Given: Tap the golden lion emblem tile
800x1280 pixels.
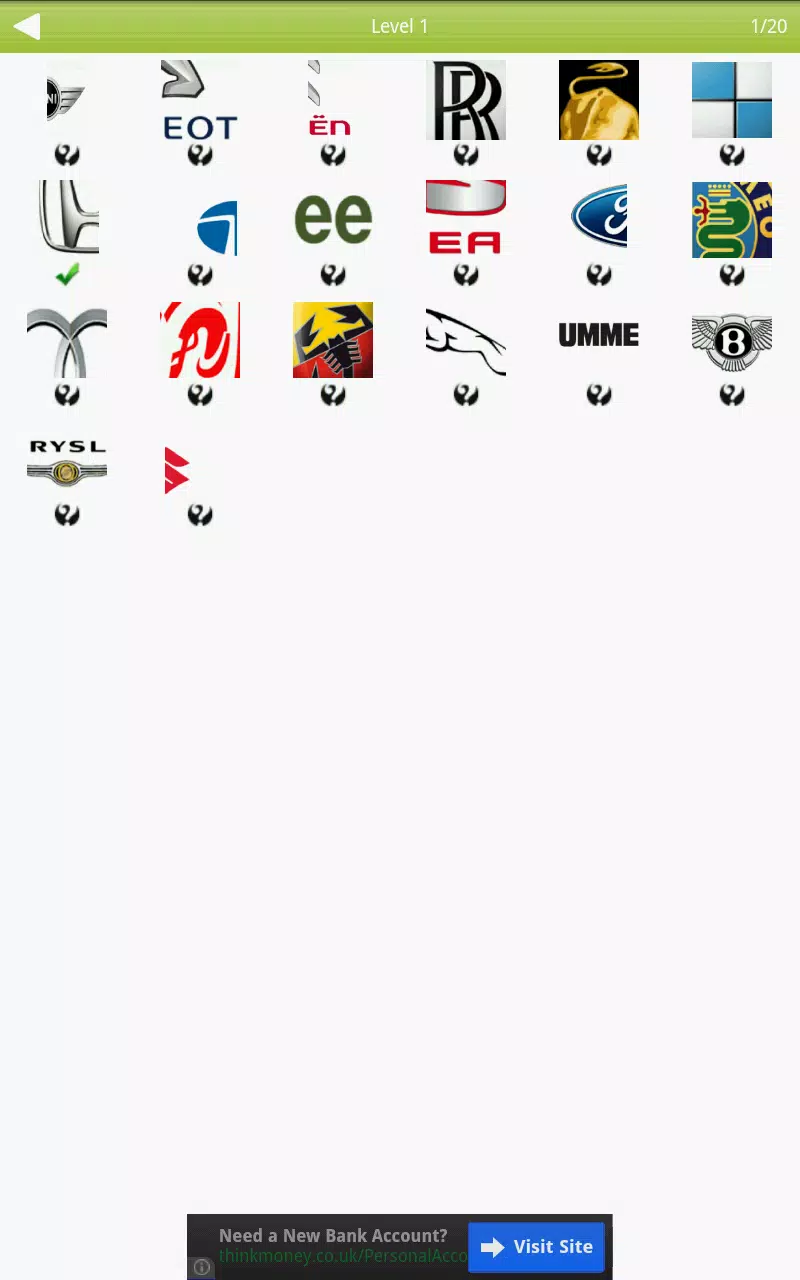Looking at the screenshot, I should [598, 99].
